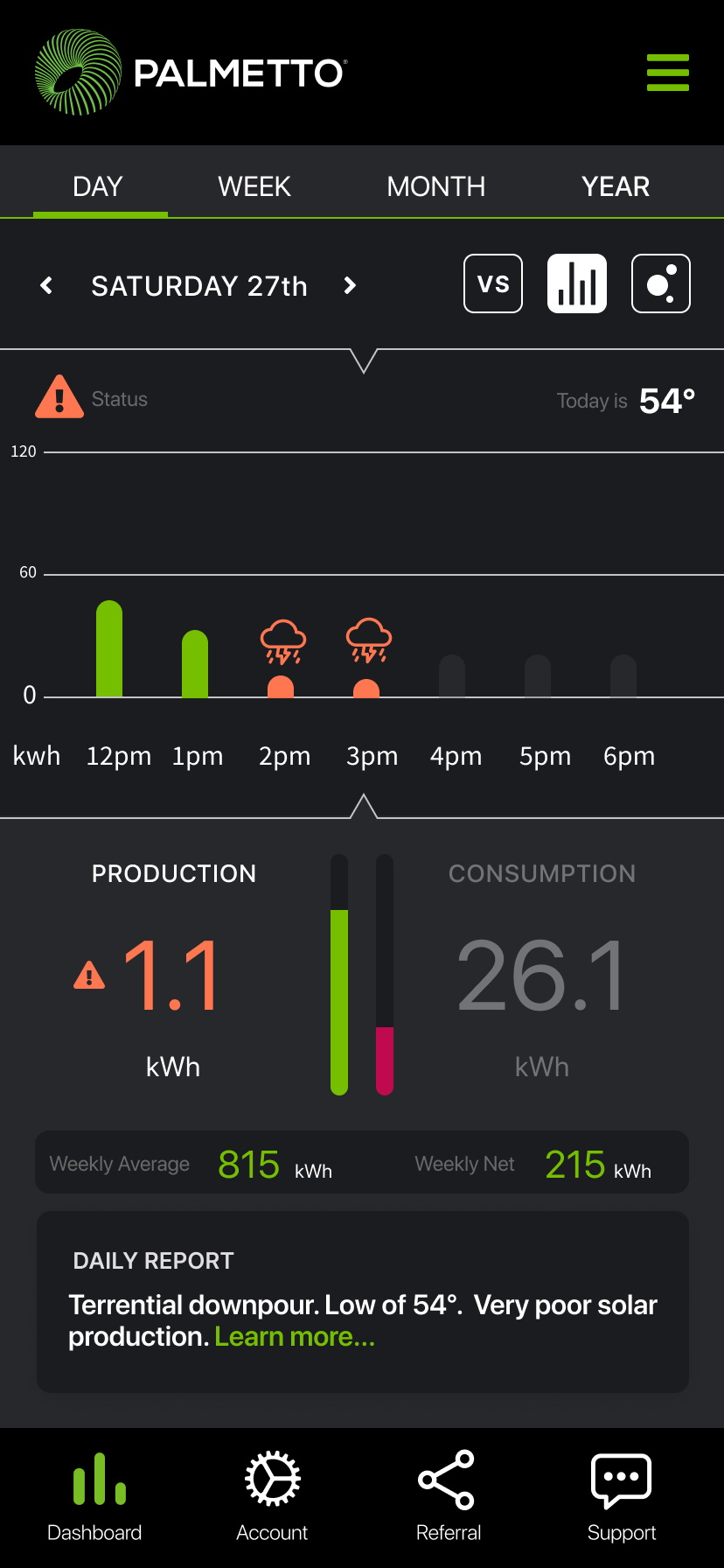
Task: Switch to the YEAR tab
Action: point(616,186)
